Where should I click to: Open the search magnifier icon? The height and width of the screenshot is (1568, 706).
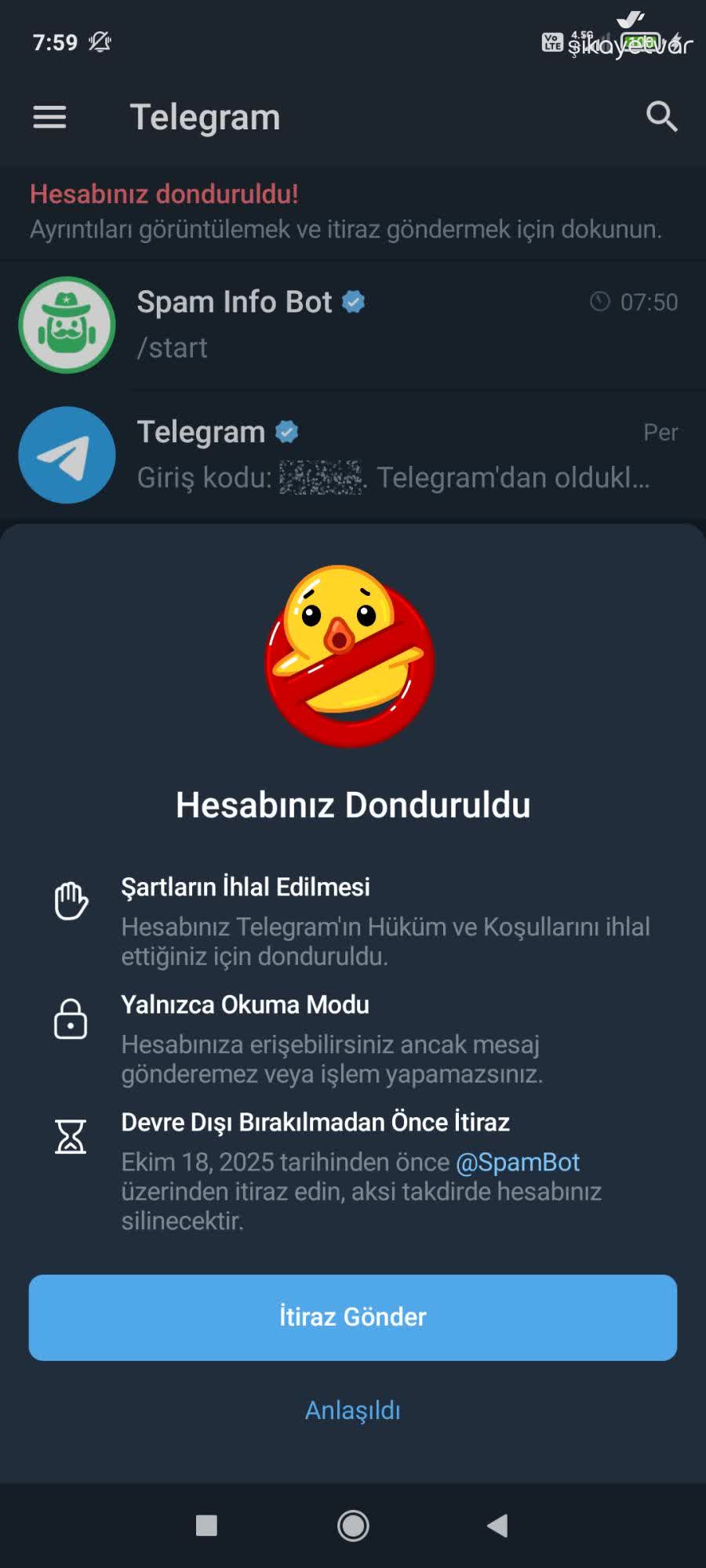661,117
